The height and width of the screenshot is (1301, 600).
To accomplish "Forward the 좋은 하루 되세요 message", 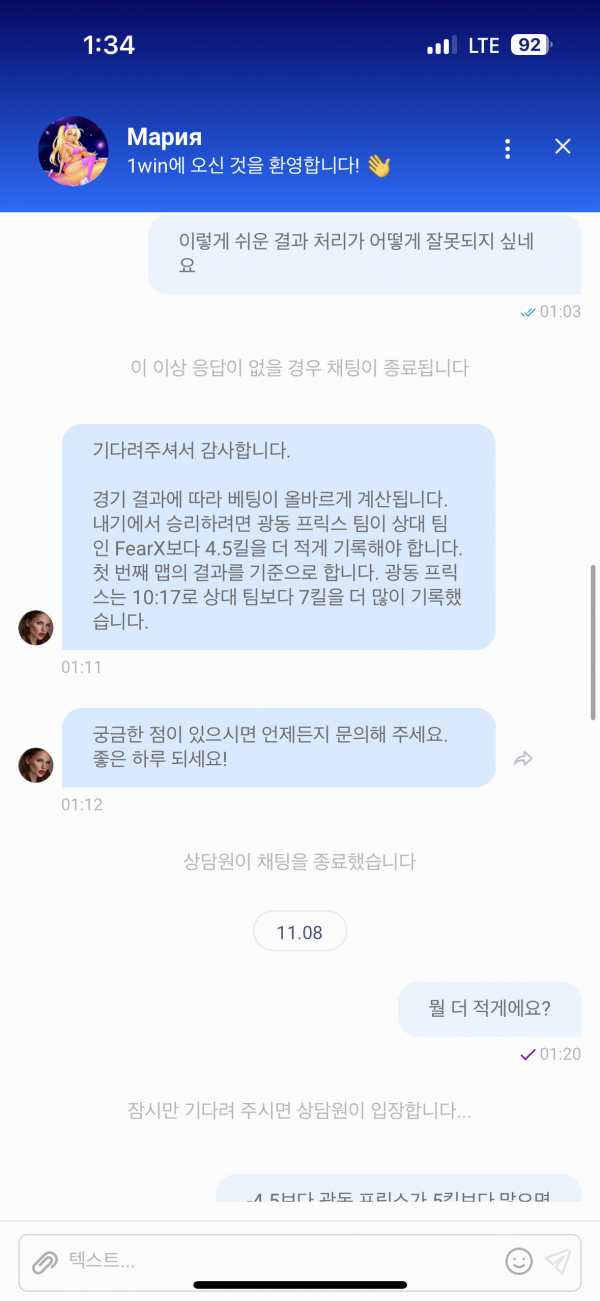I will pos(522,759).
